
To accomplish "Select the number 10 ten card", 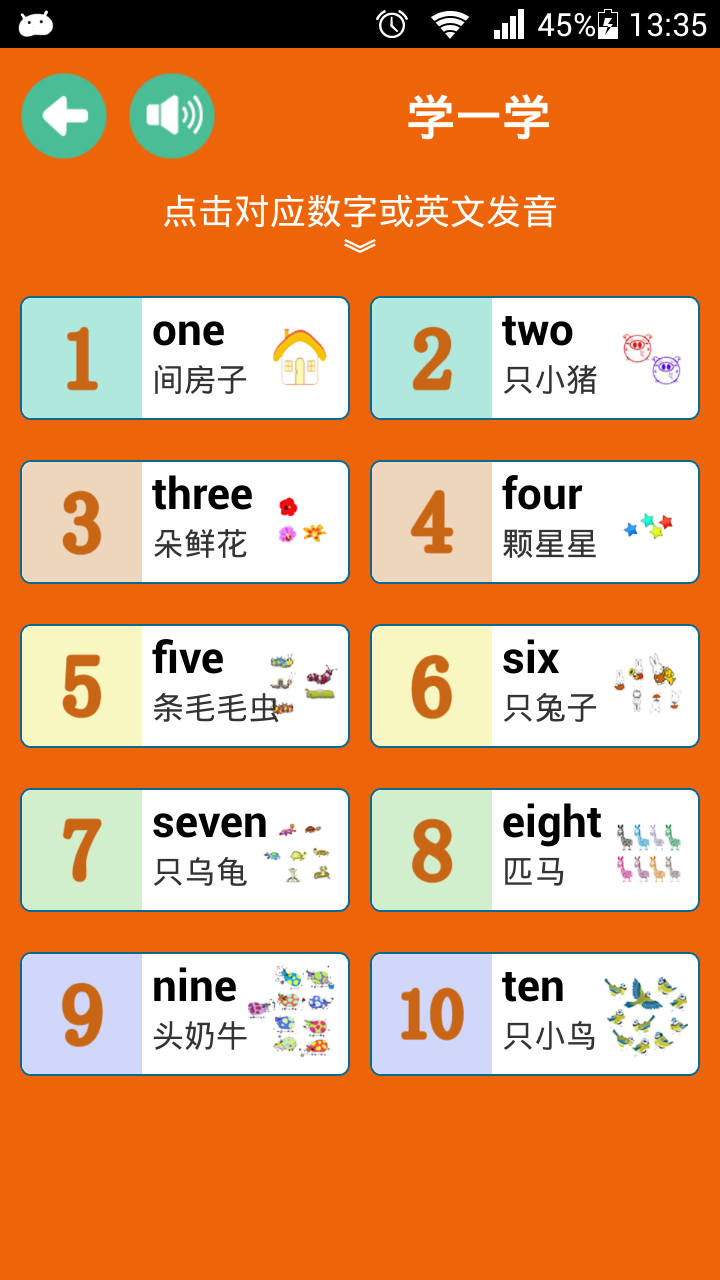I will (x=535, y=1014).
